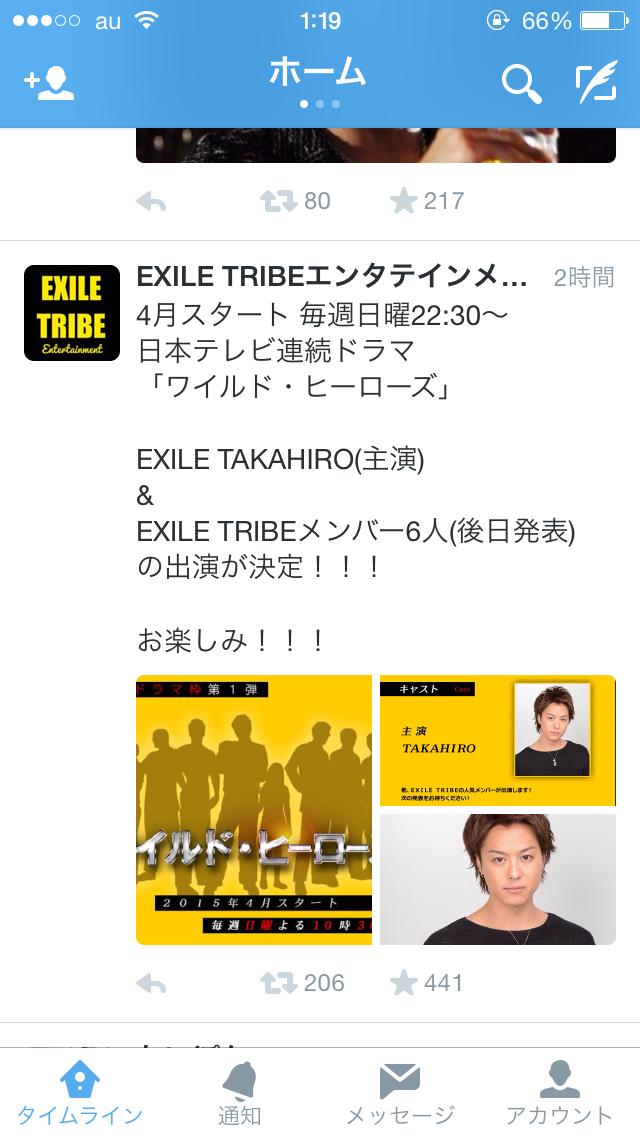Screen dimensions: 640x1136
Task: Go to the アカウント tab
Action: [x=559, y=1093]
